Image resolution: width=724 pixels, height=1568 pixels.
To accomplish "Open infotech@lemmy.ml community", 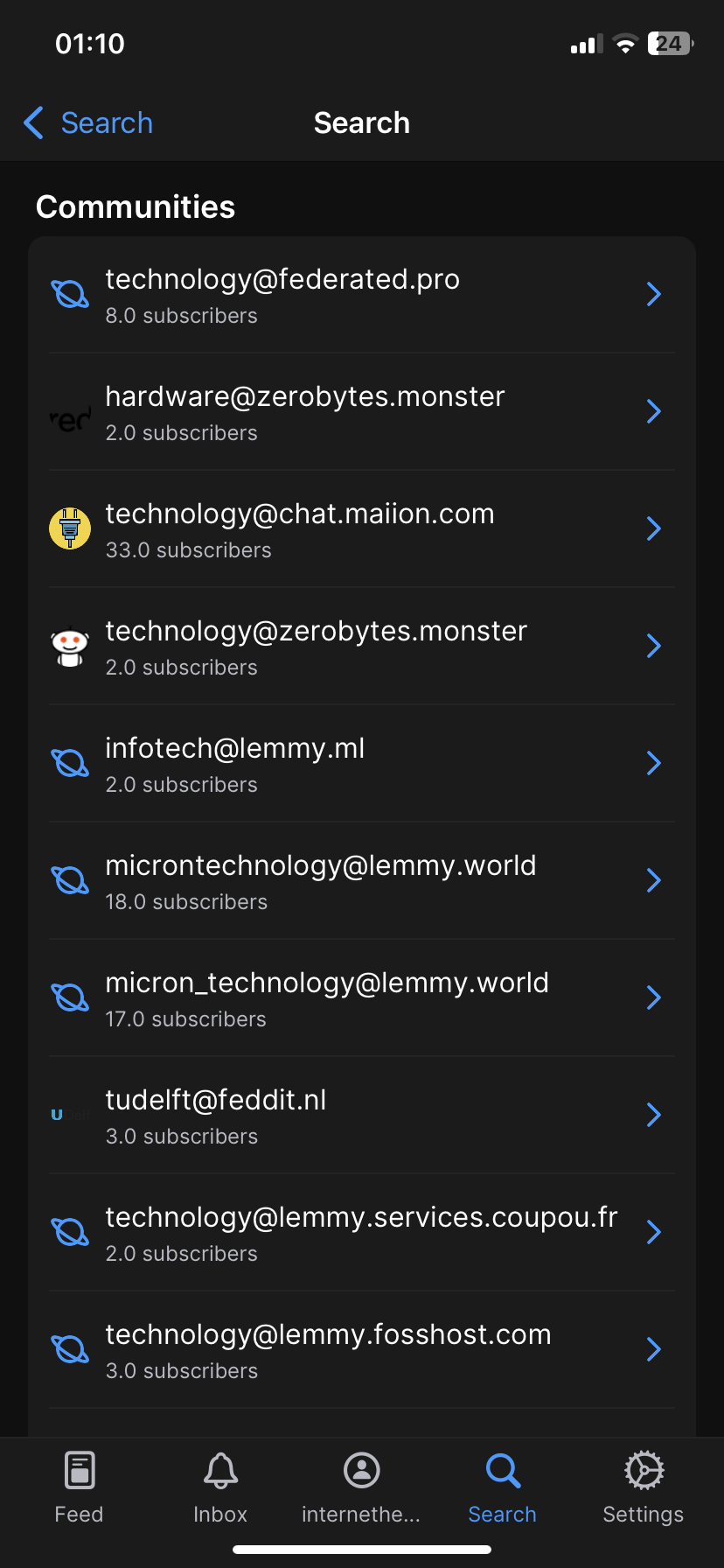I will [362, 764].
